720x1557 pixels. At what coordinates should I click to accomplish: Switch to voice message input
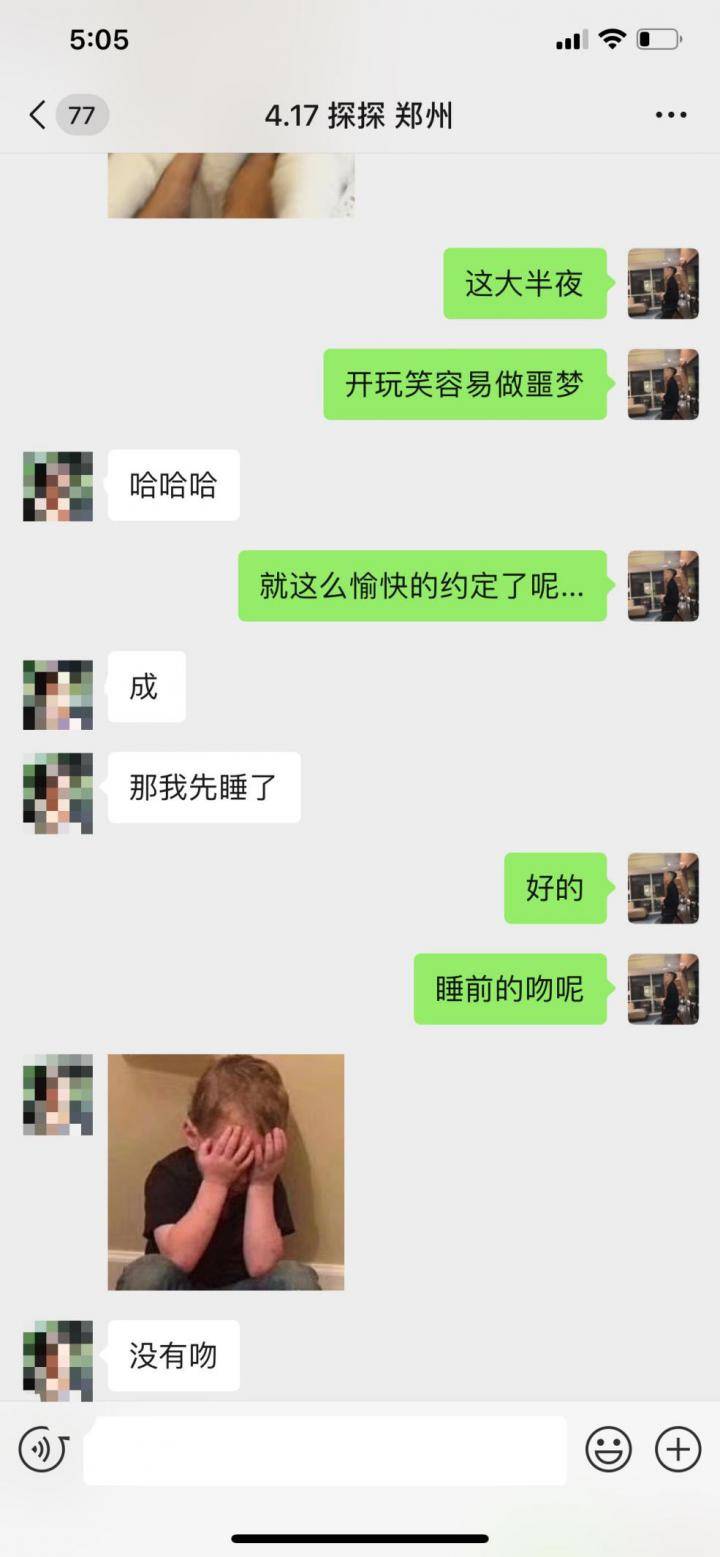pyautogui.click(x=43, y=1450)
